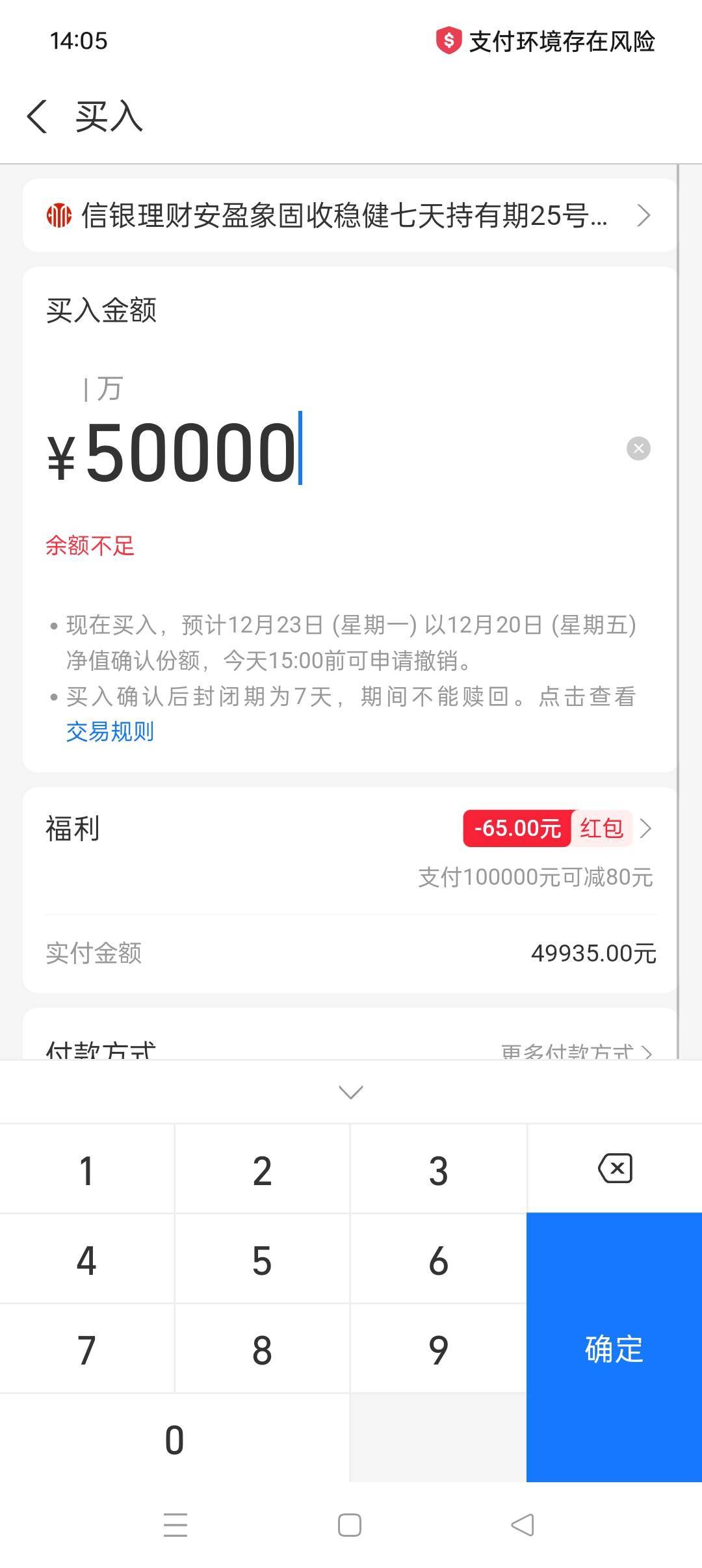Go to the system home screen
Image resolution: width=702 pixels, height=1568 pixels.
pyautogui.click(x=350, y=1525)
